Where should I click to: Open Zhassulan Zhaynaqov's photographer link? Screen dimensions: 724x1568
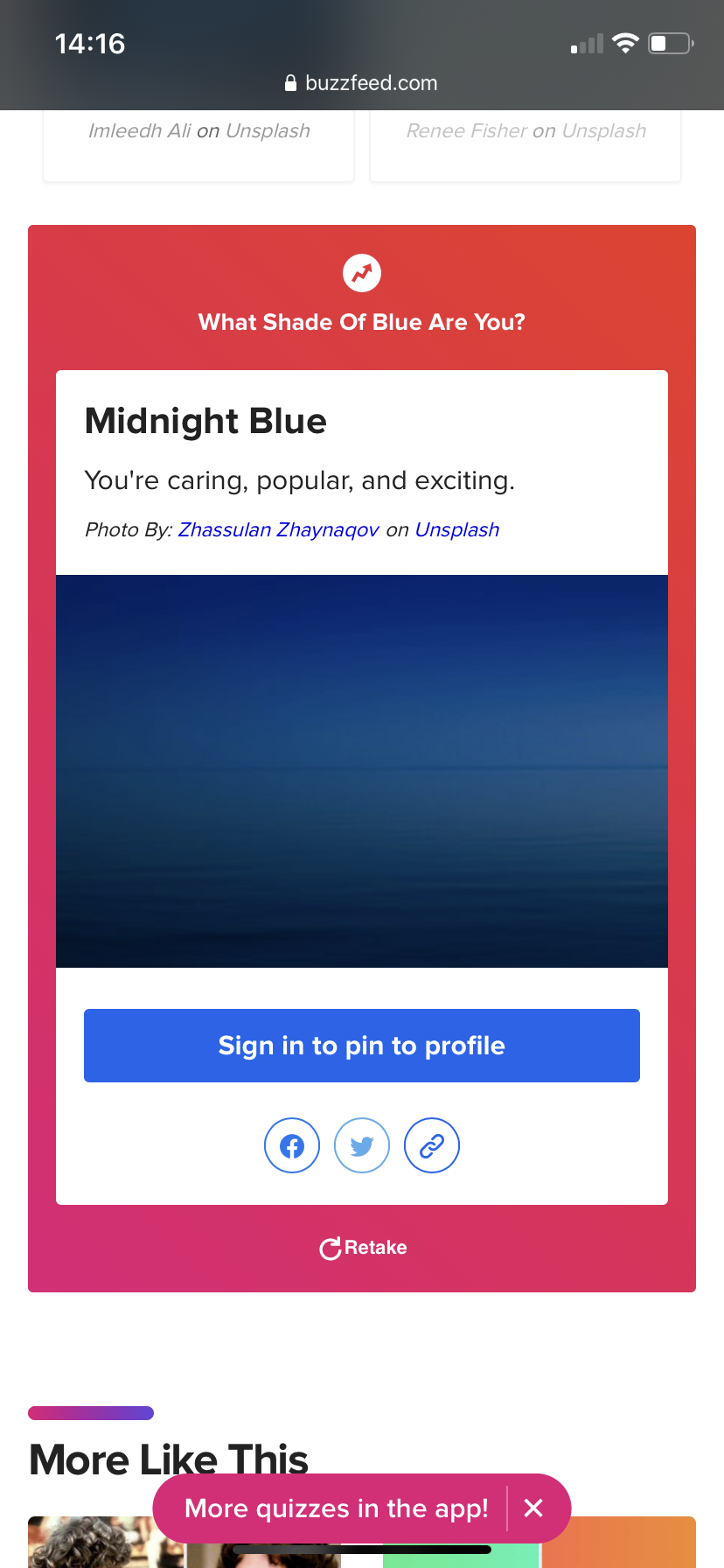[279, 529]
